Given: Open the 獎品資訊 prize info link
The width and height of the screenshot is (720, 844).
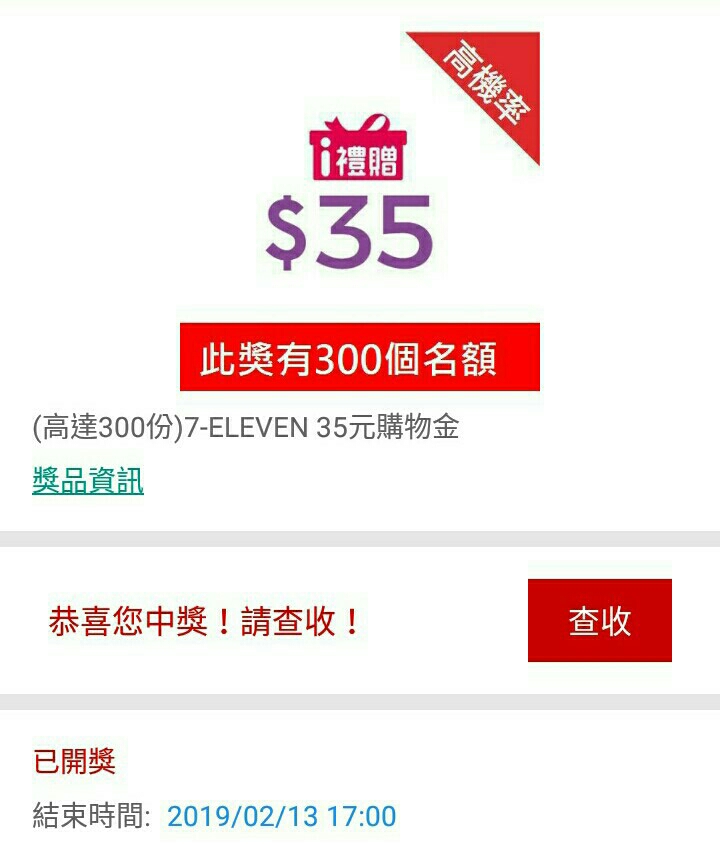Looking at the screenshot, I should (x=88, y=481).
